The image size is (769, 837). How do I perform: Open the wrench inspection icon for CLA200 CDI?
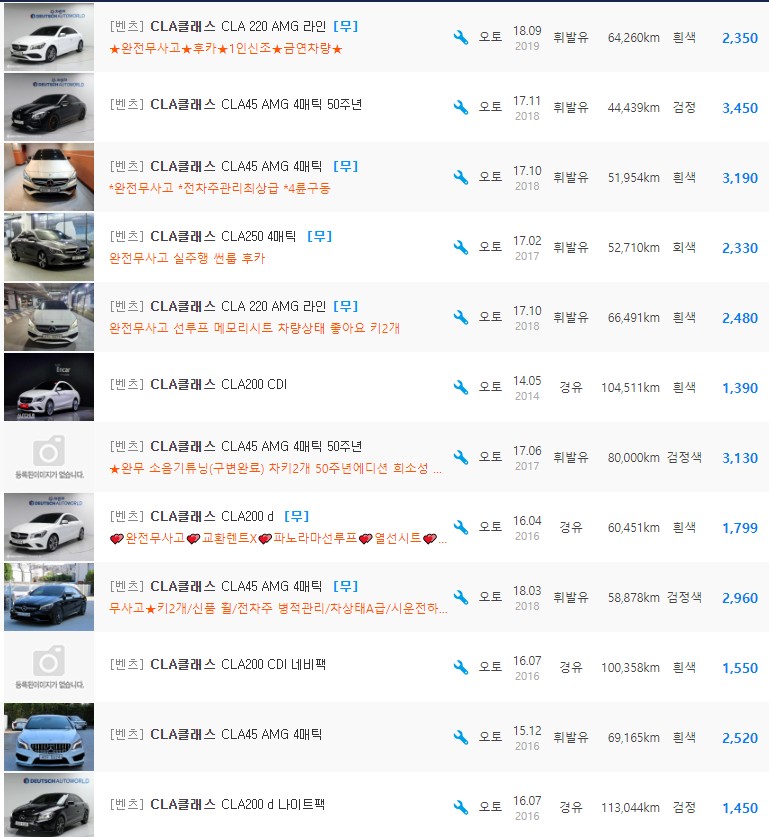460,387
